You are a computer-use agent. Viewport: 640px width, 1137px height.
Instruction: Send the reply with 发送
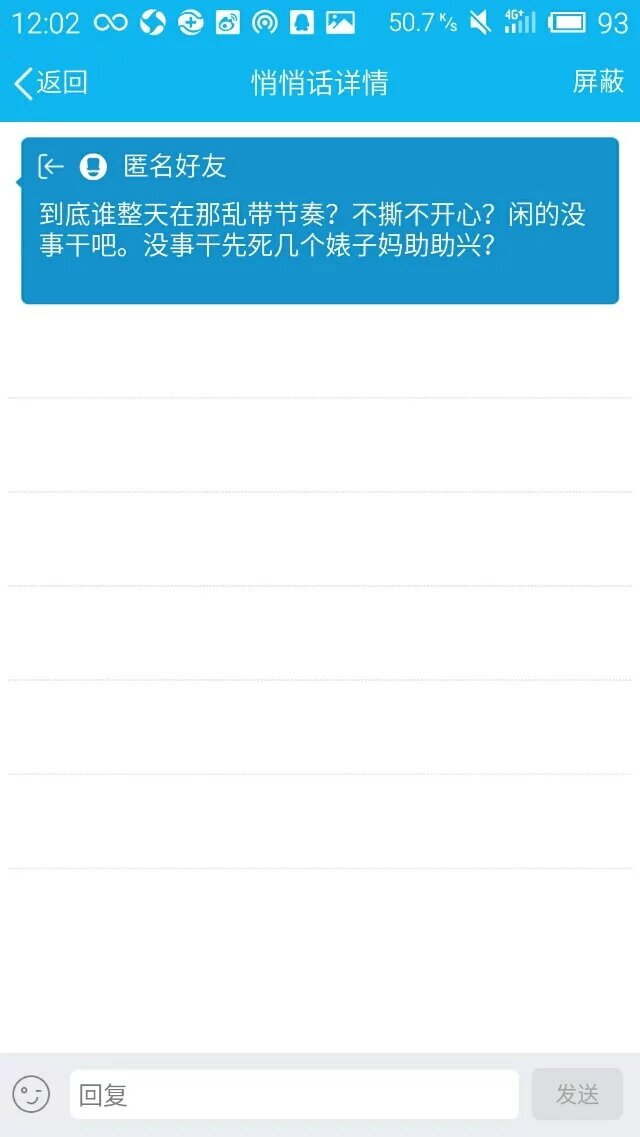point(577,1094)
